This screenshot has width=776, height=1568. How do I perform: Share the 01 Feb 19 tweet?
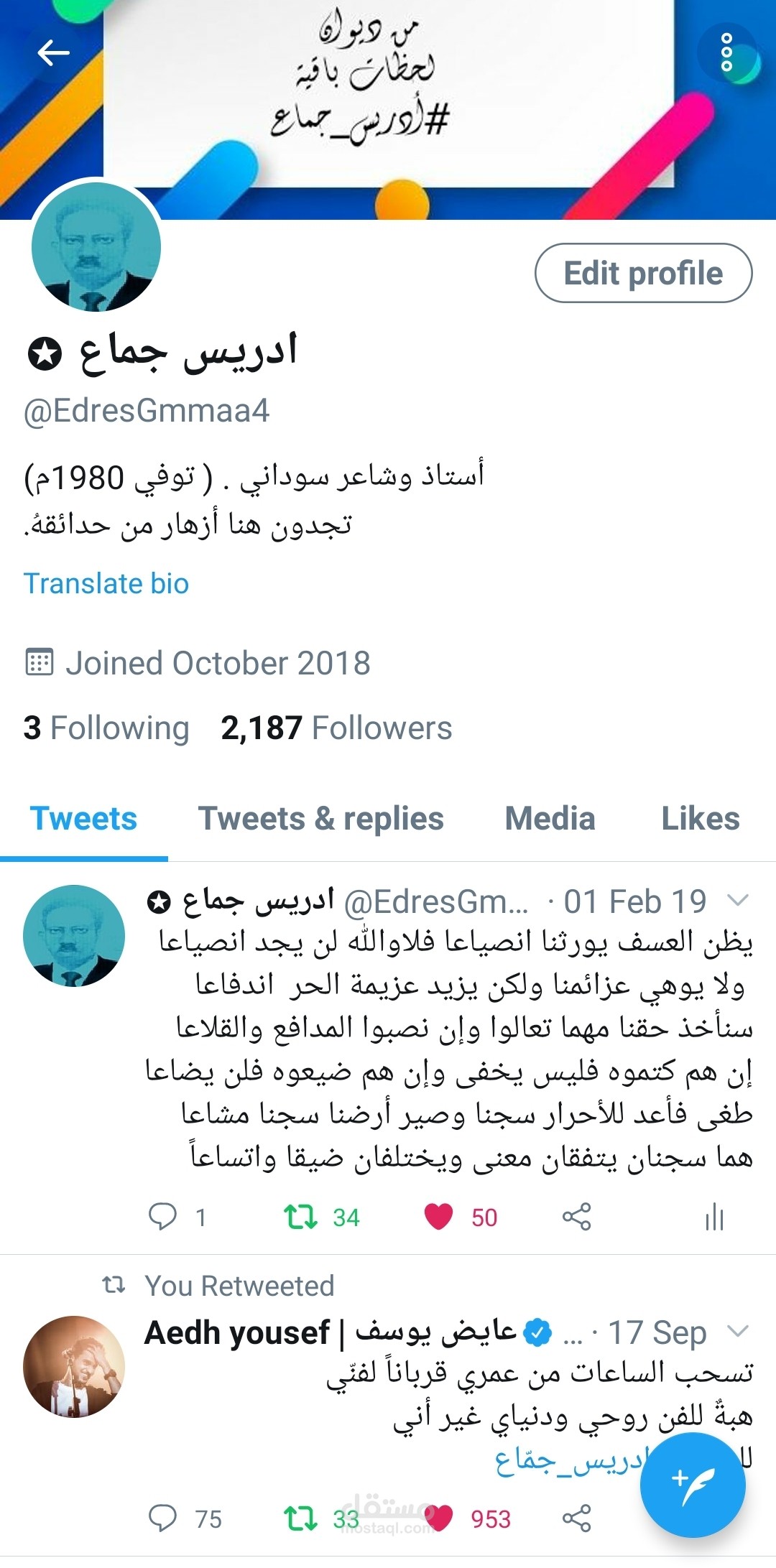(x=576, y=1217)
